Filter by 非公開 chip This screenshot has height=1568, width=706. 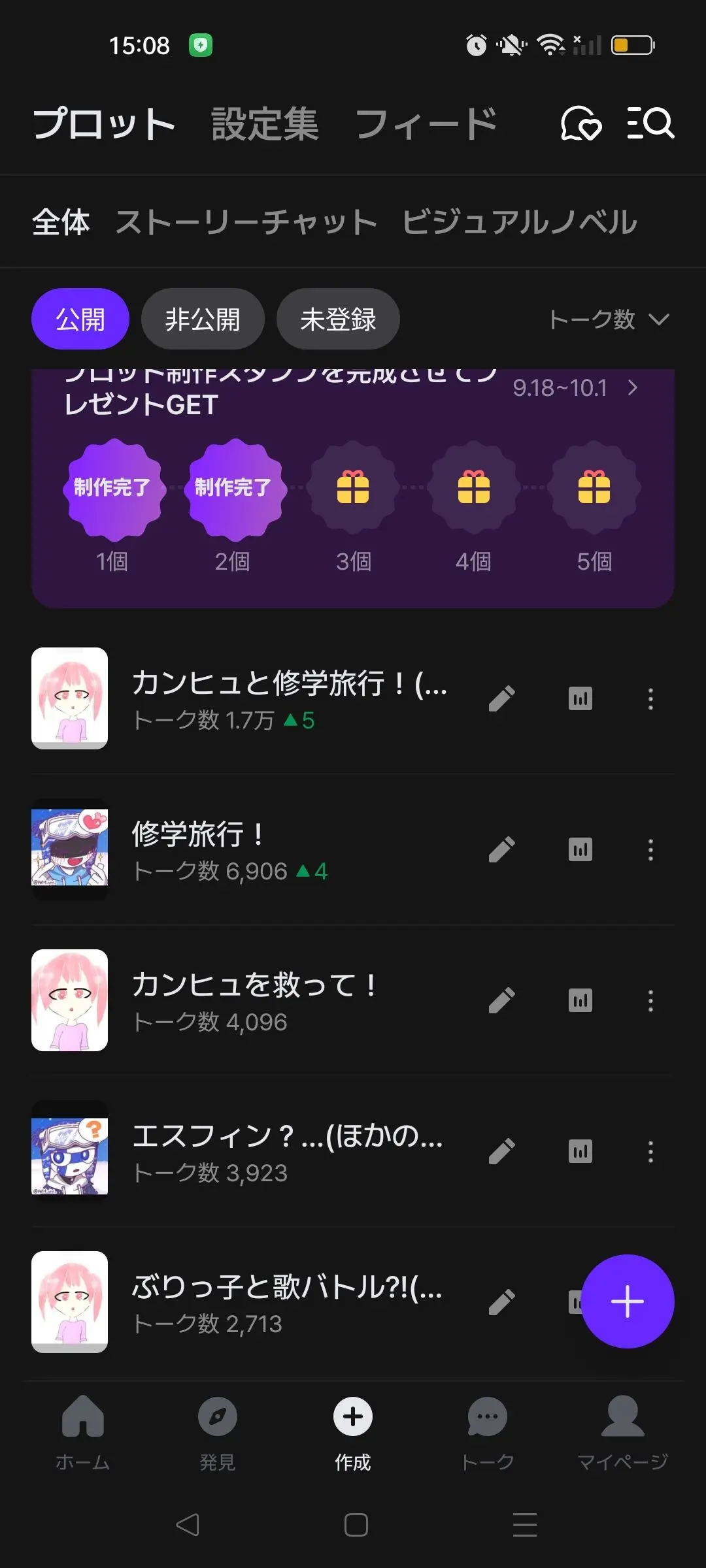coord(203,319)
